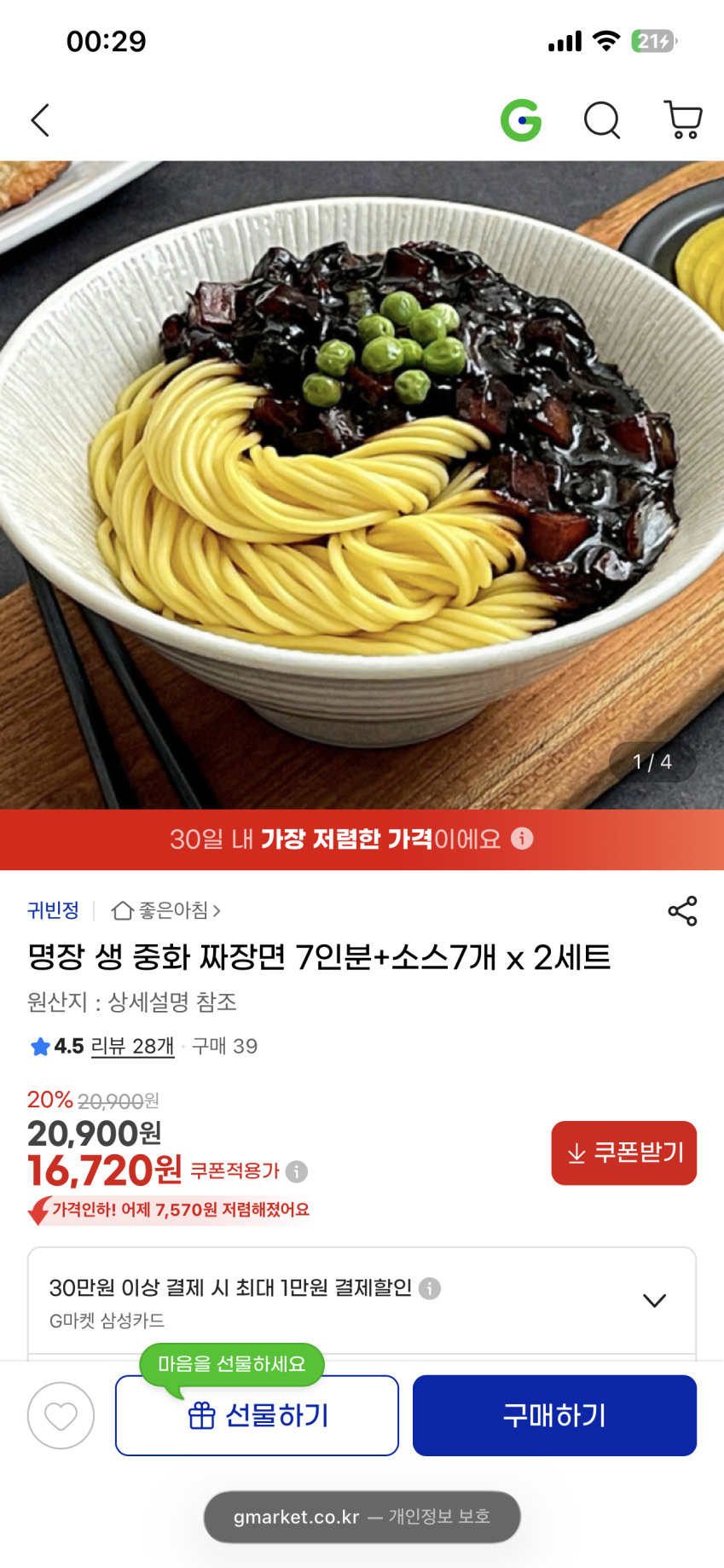Image resolution: width=724 pixels, height=1568 pixels.
Task: Go back to the previous page
Action: click(40, 120)
